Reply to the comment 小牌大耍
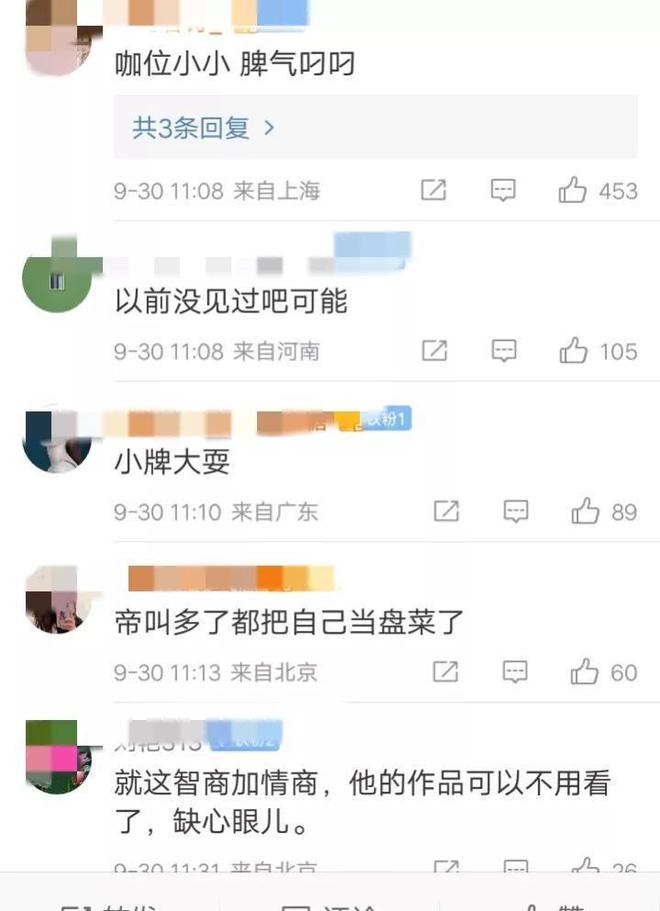 [515, 512]
